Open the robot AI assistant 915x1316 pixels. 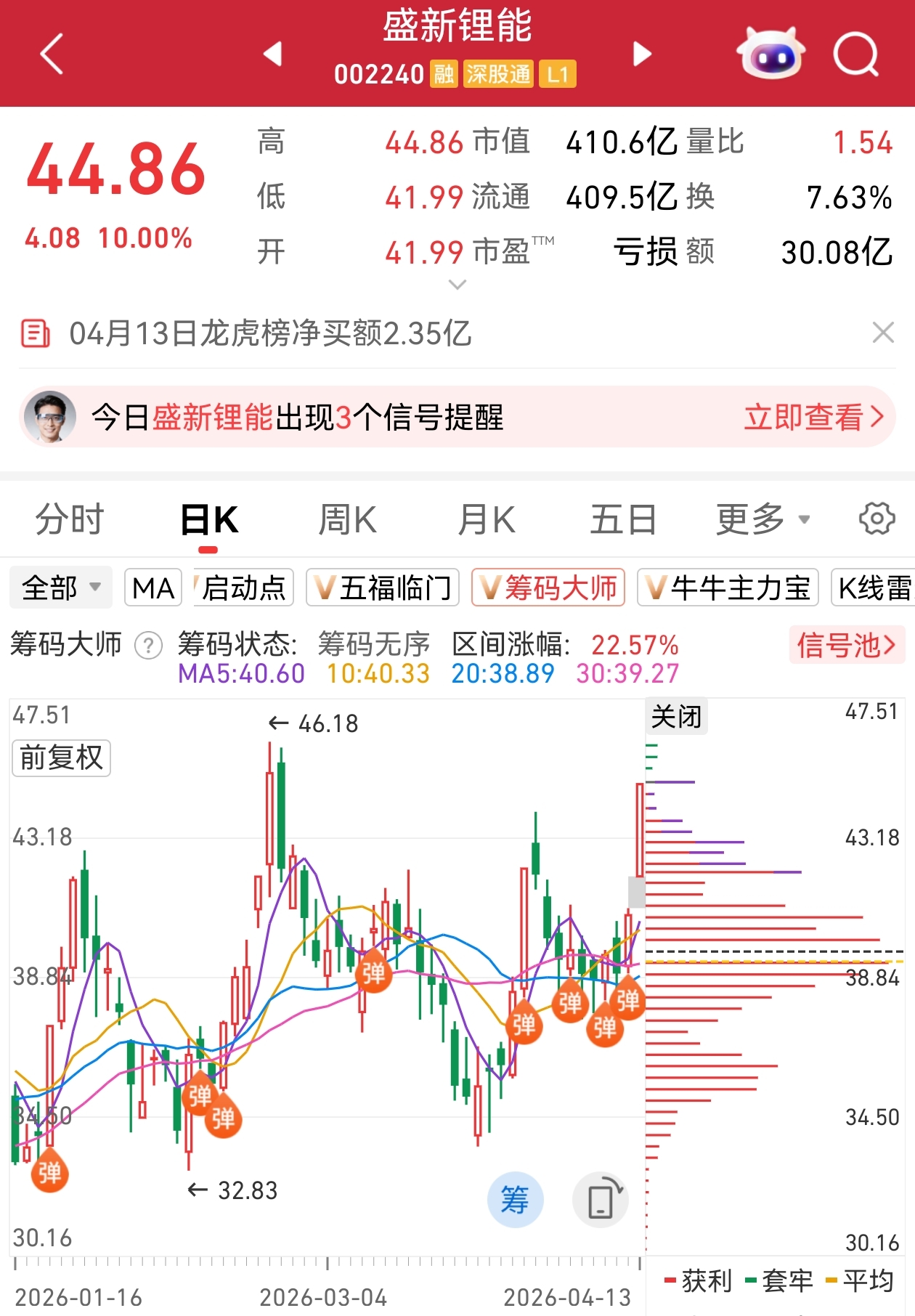pos(770,54)
